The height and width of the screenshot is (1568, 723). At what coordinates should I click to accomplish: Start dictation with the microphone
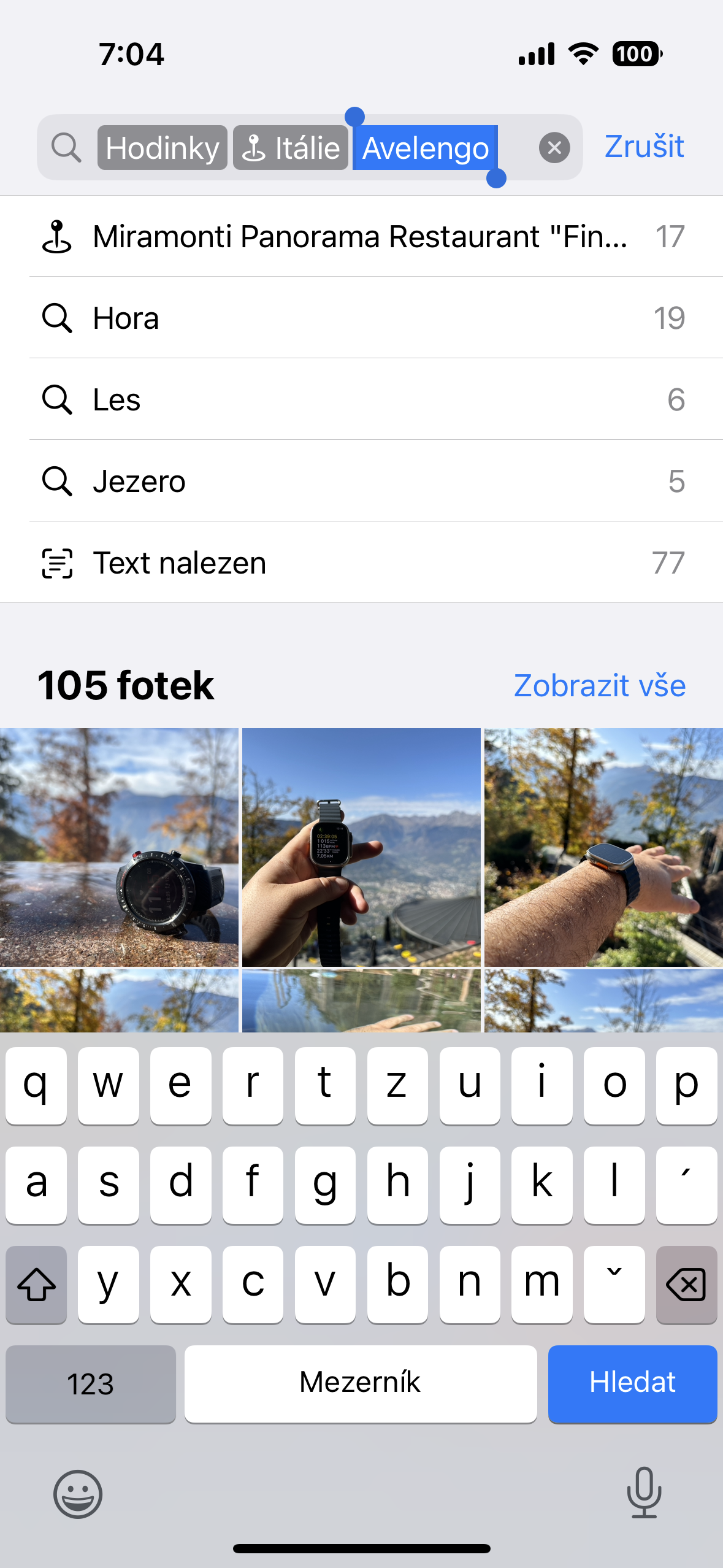coord(644,1492)
